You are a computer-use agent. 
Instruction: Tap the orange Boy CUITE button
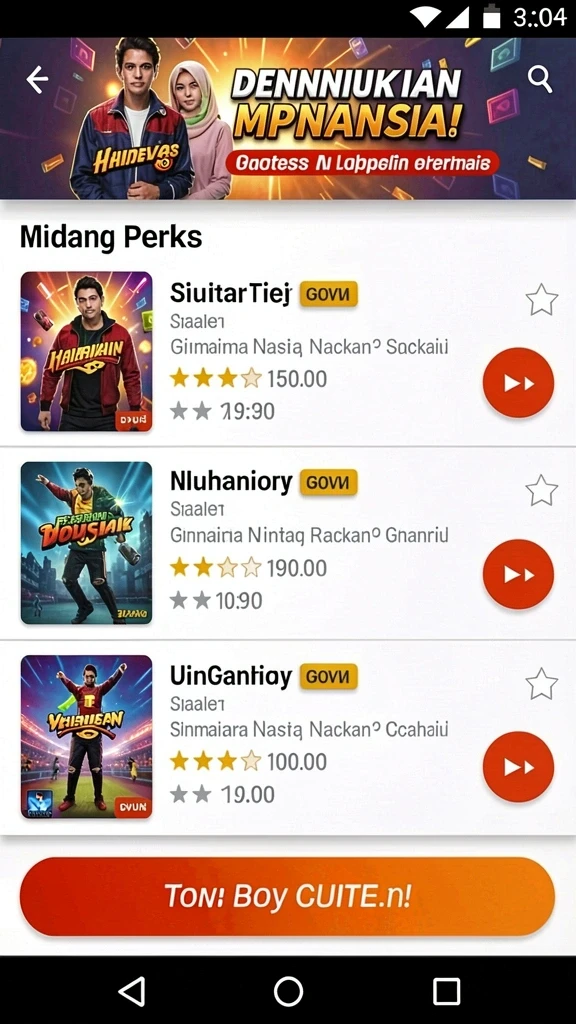(287, 896)
